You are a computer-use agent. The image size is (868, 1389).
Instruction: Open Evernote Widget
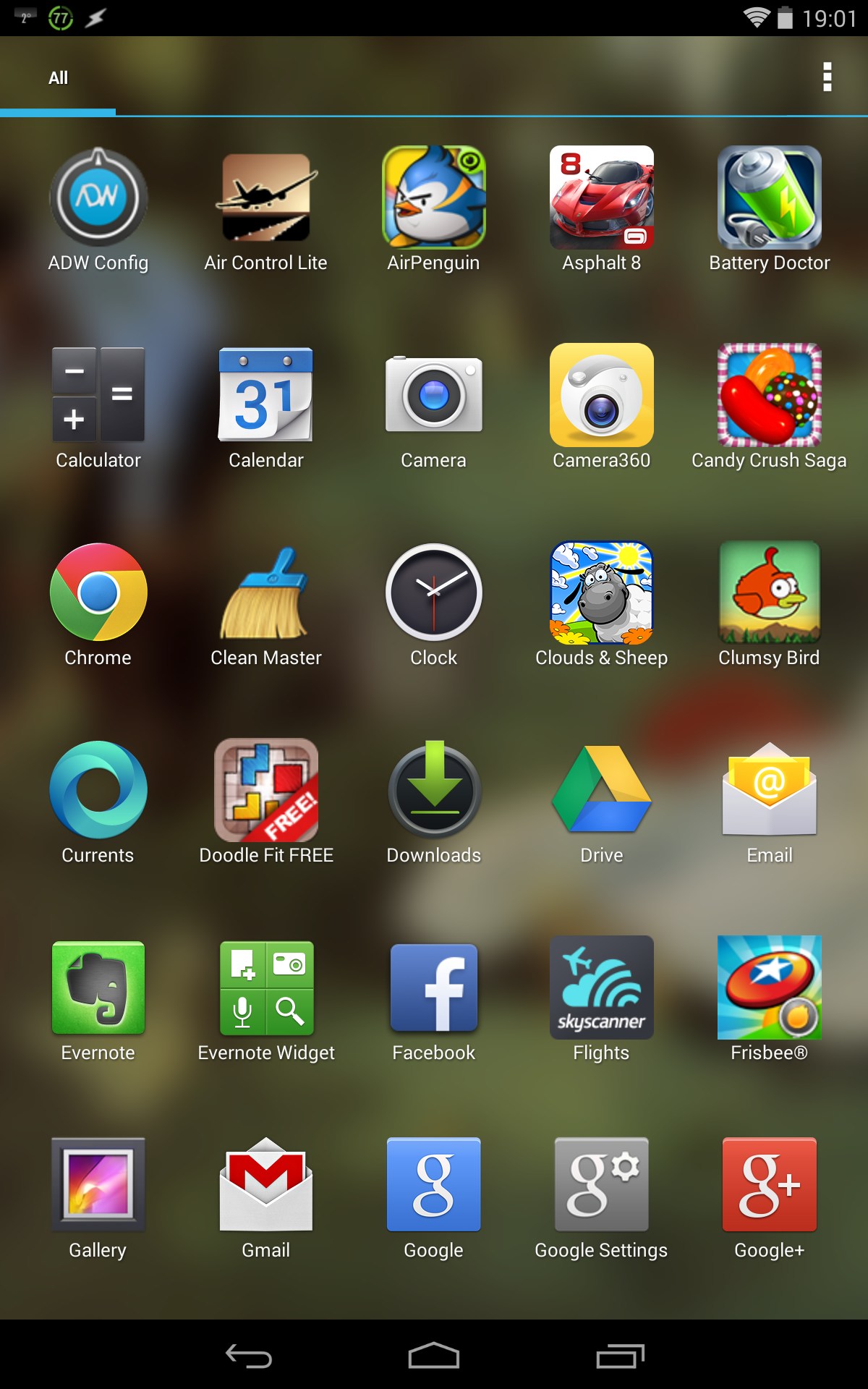pyautogui.click(x=265, y=987)
